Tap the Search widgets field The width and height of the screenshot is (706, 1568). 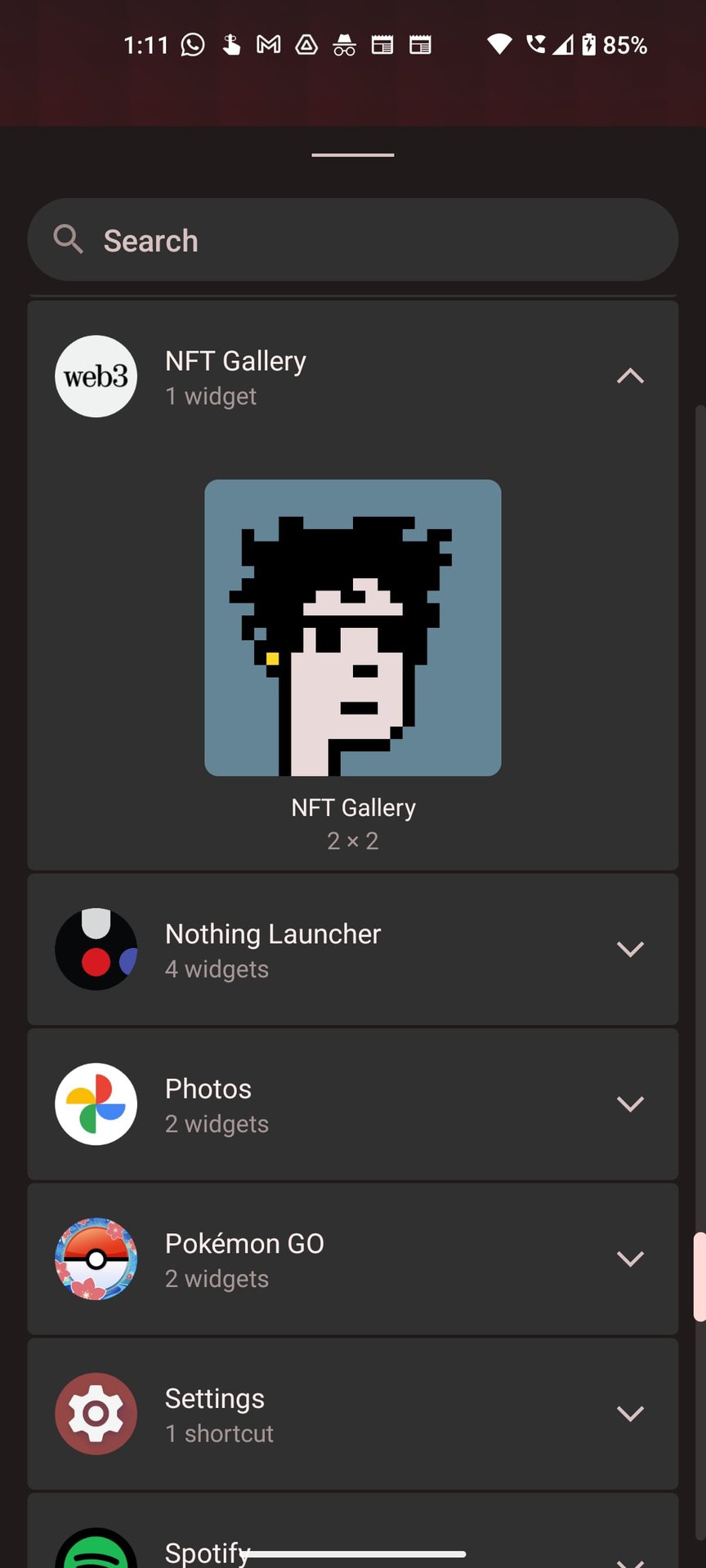353,240
